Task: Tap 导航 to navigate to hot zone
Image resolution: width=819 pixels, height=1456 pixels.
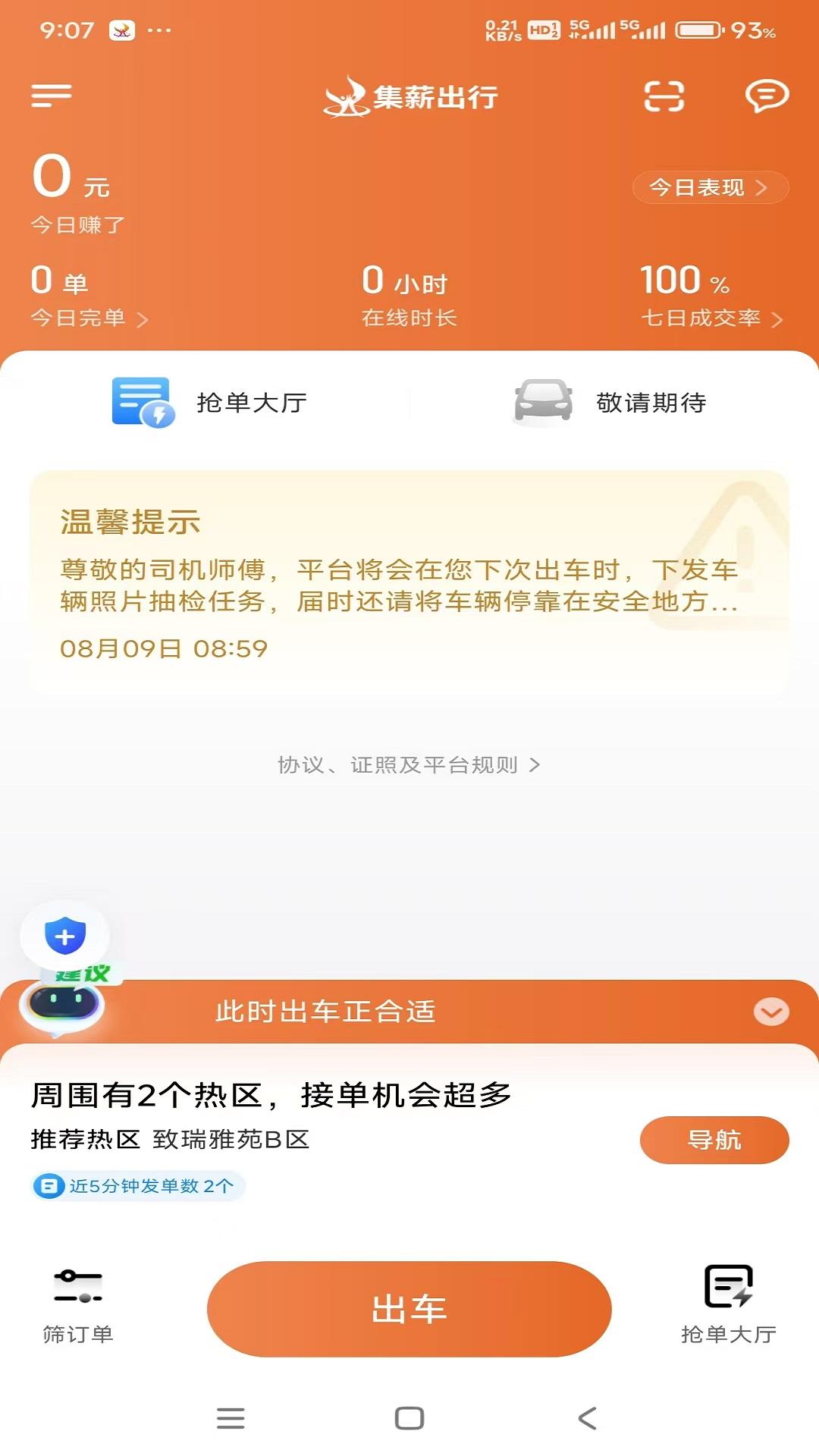Action: point(714,1139)
